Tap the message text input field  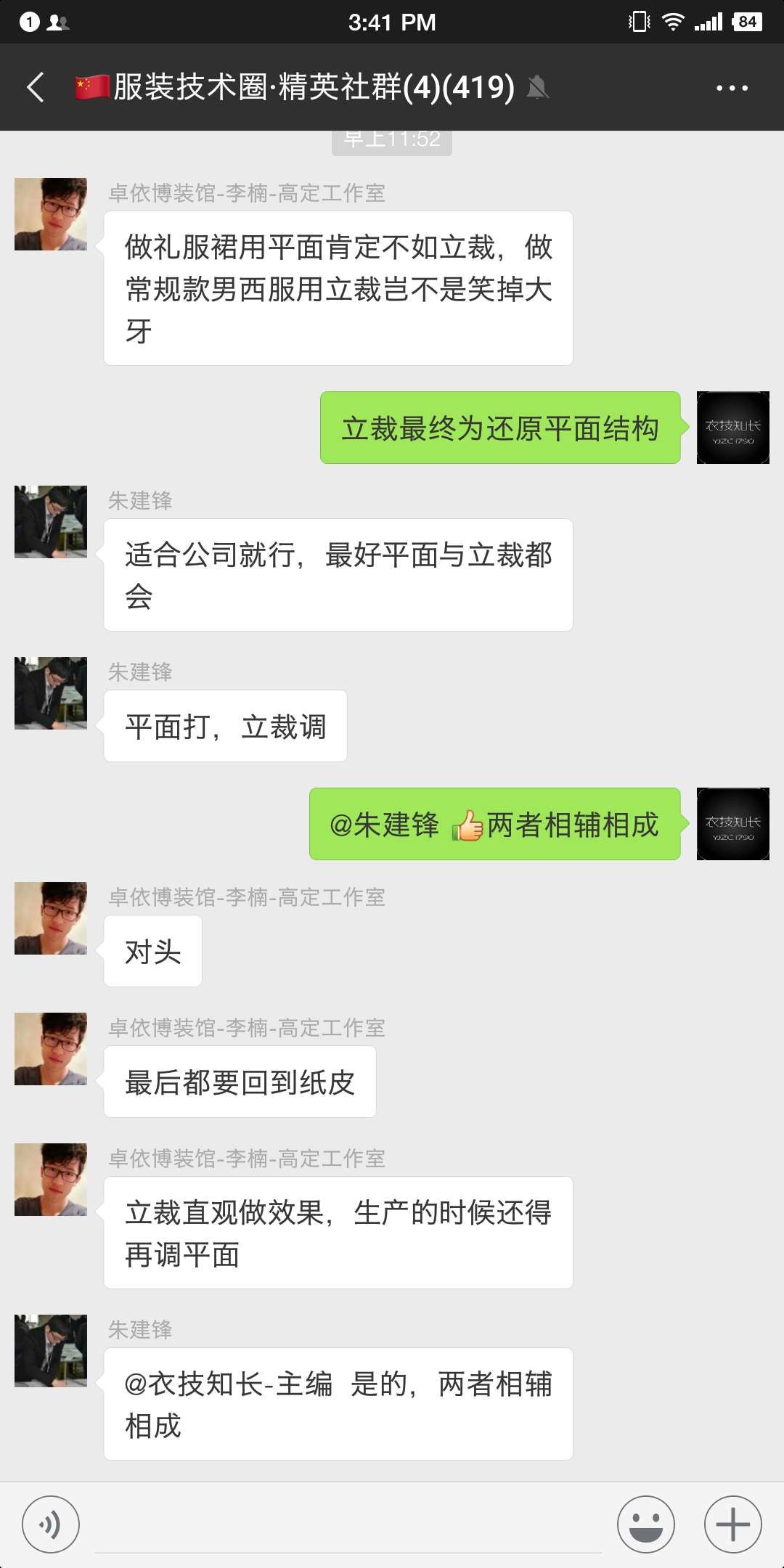[x=348, y=1524]
